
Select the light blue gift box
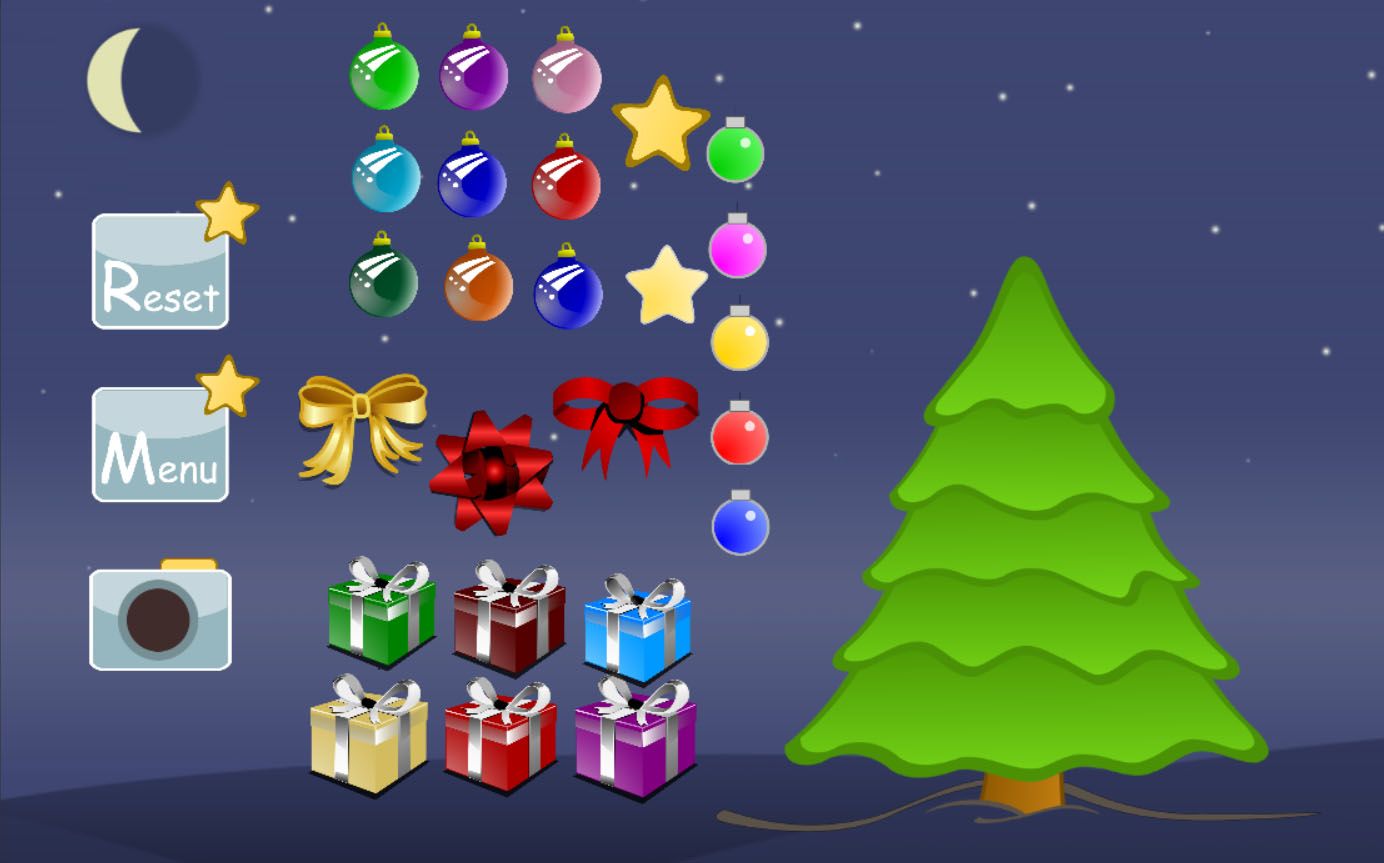point(637,630)
